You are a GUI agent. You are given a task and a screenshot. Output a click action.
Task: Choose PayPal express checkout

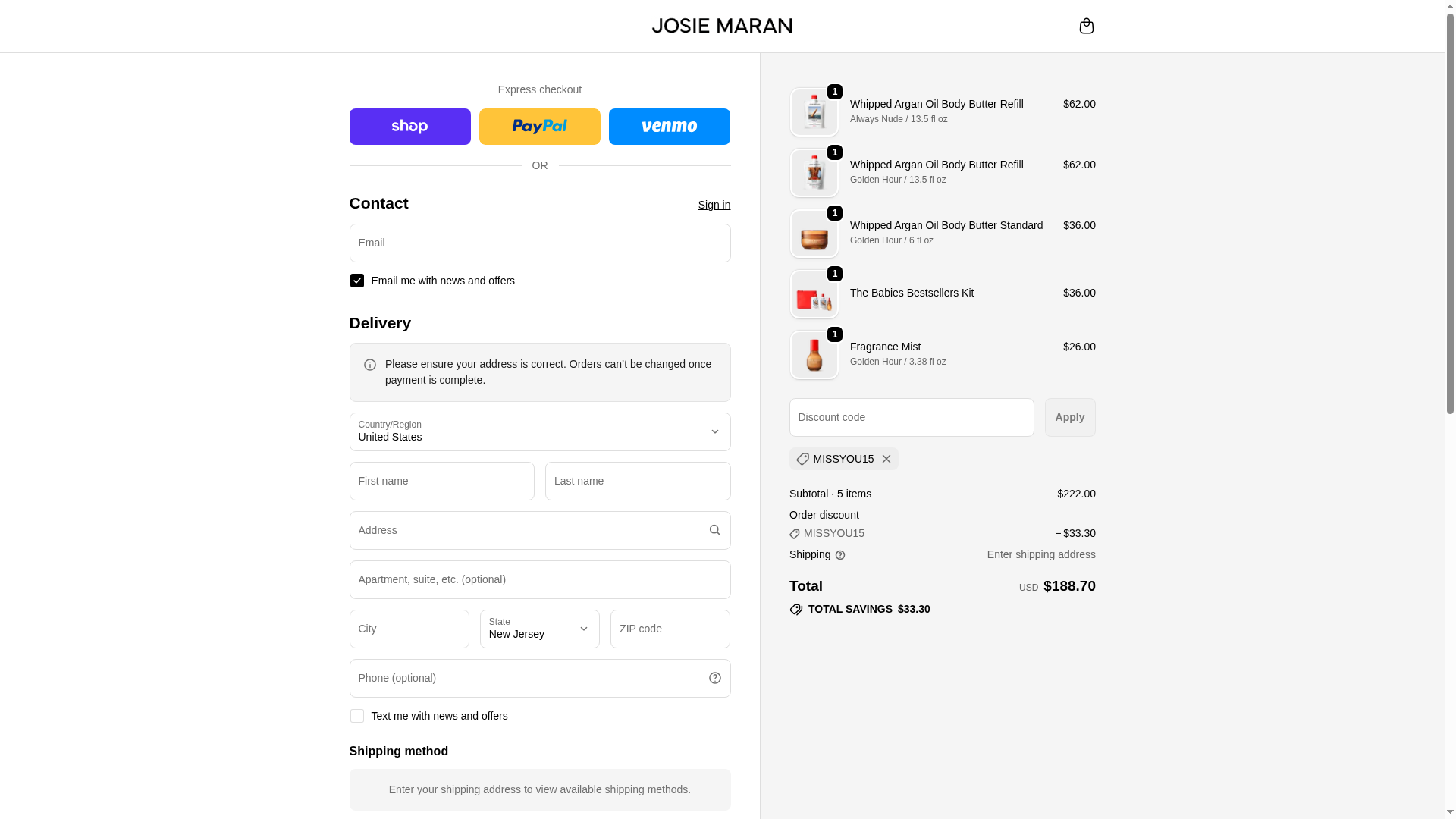pos(539,127)
